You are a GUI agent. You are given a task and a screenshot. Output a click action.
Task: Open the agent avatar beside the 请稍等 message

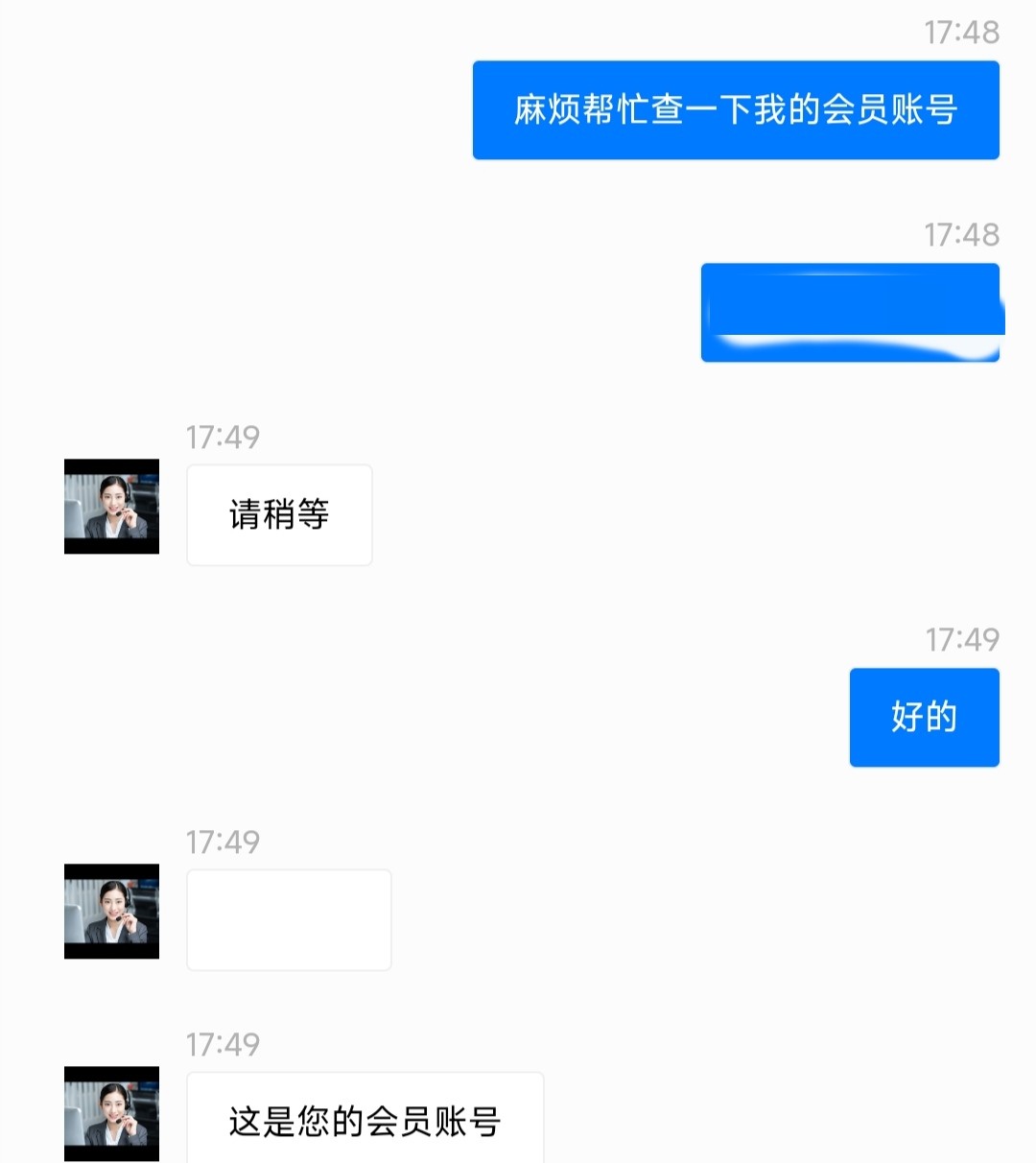[x=111, y=507]
